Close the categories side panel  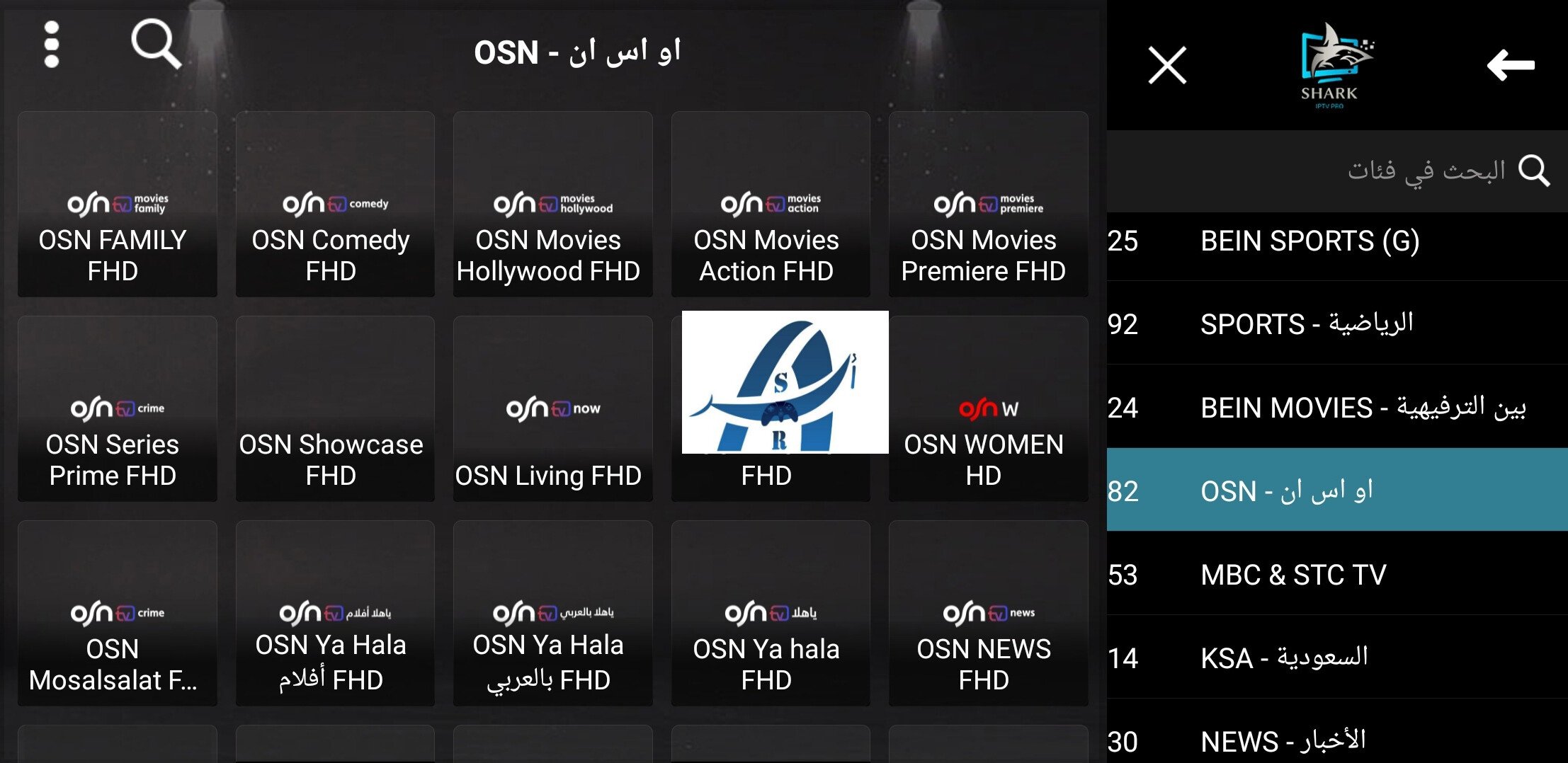coord(1166,65)
